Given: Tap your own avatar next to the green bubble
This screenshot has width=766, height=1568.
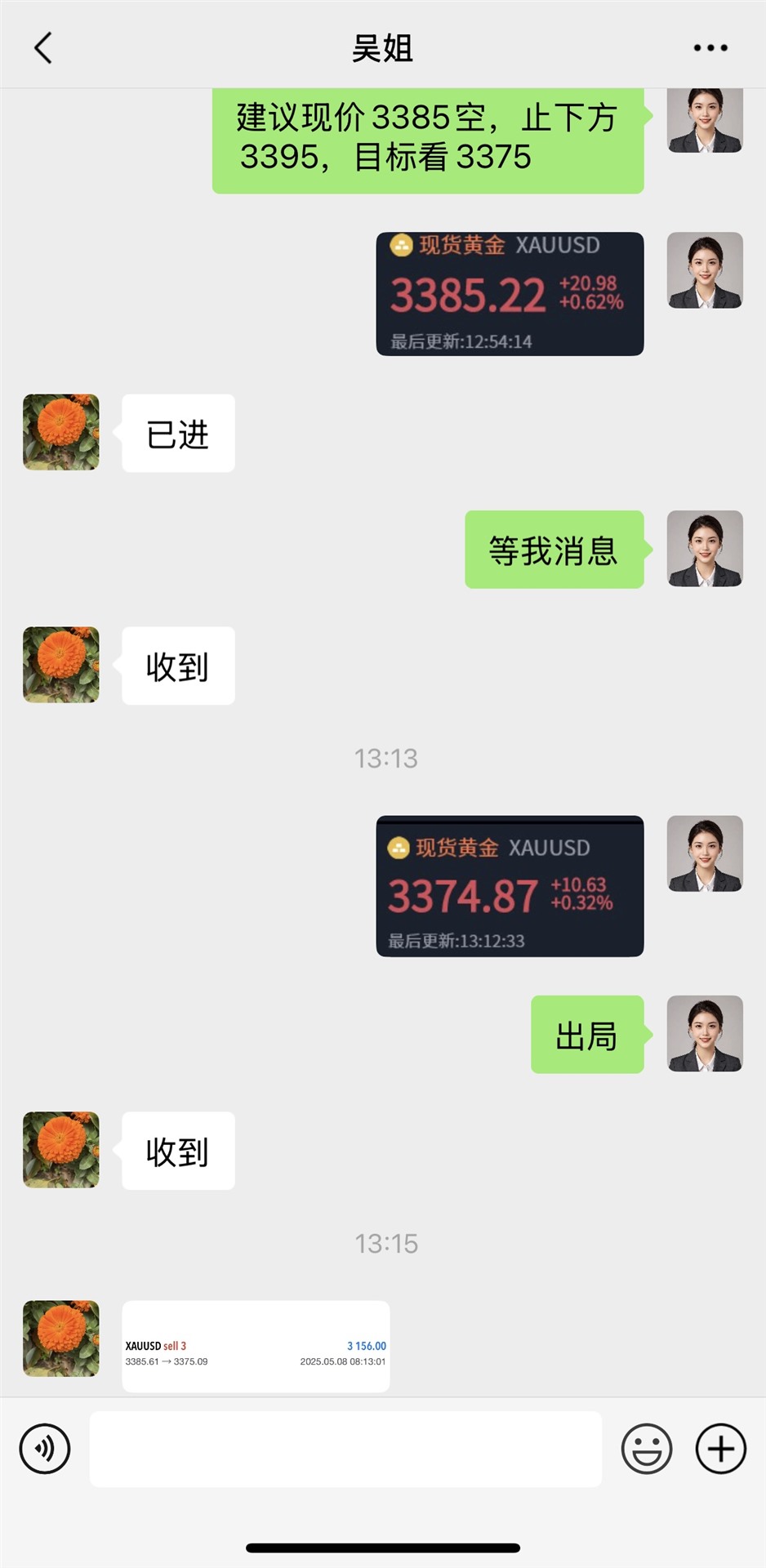Looking at the screenshot, I should point(704,119).
